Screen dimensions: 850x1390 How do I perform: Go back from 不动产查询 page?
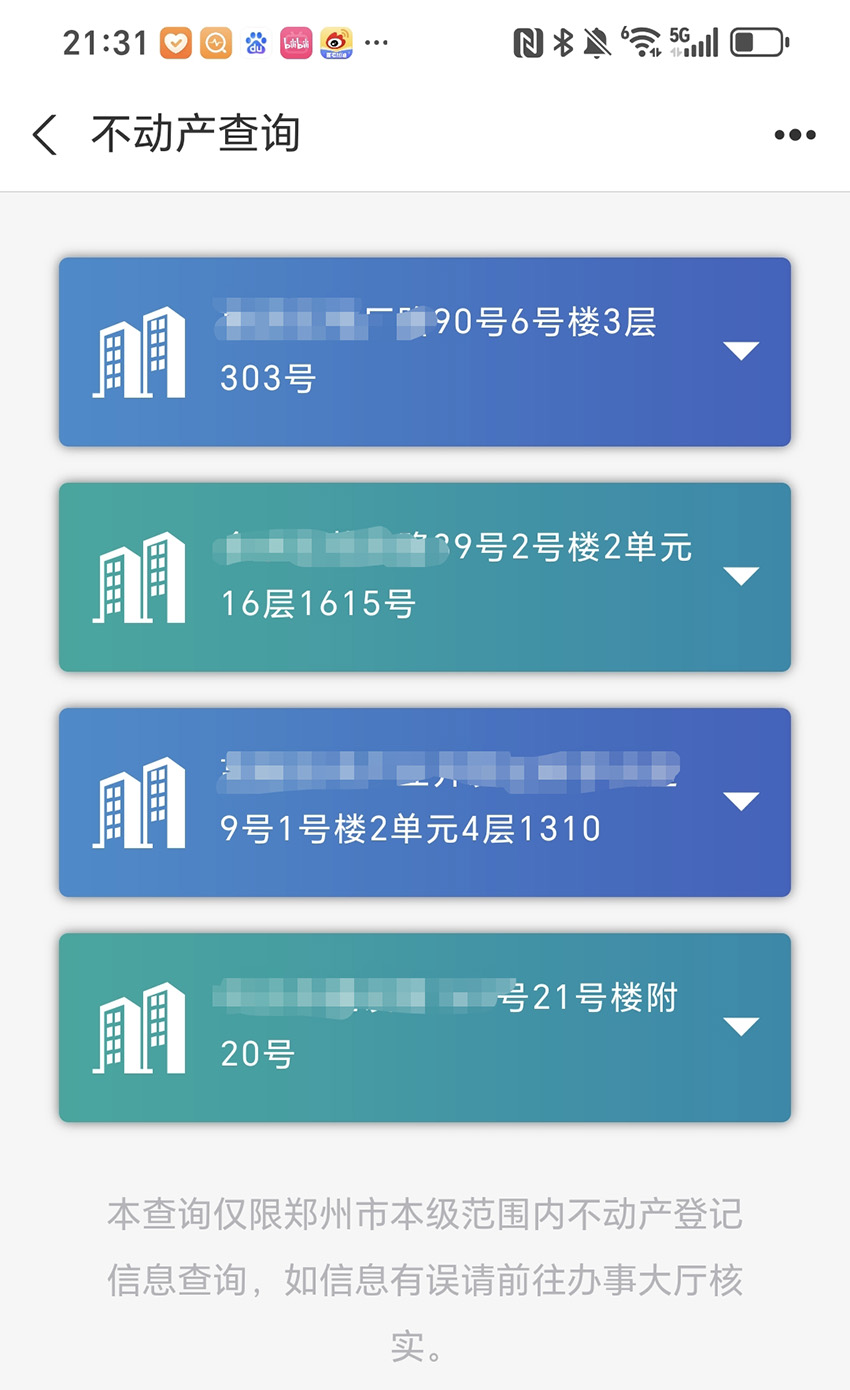(45, 134)
